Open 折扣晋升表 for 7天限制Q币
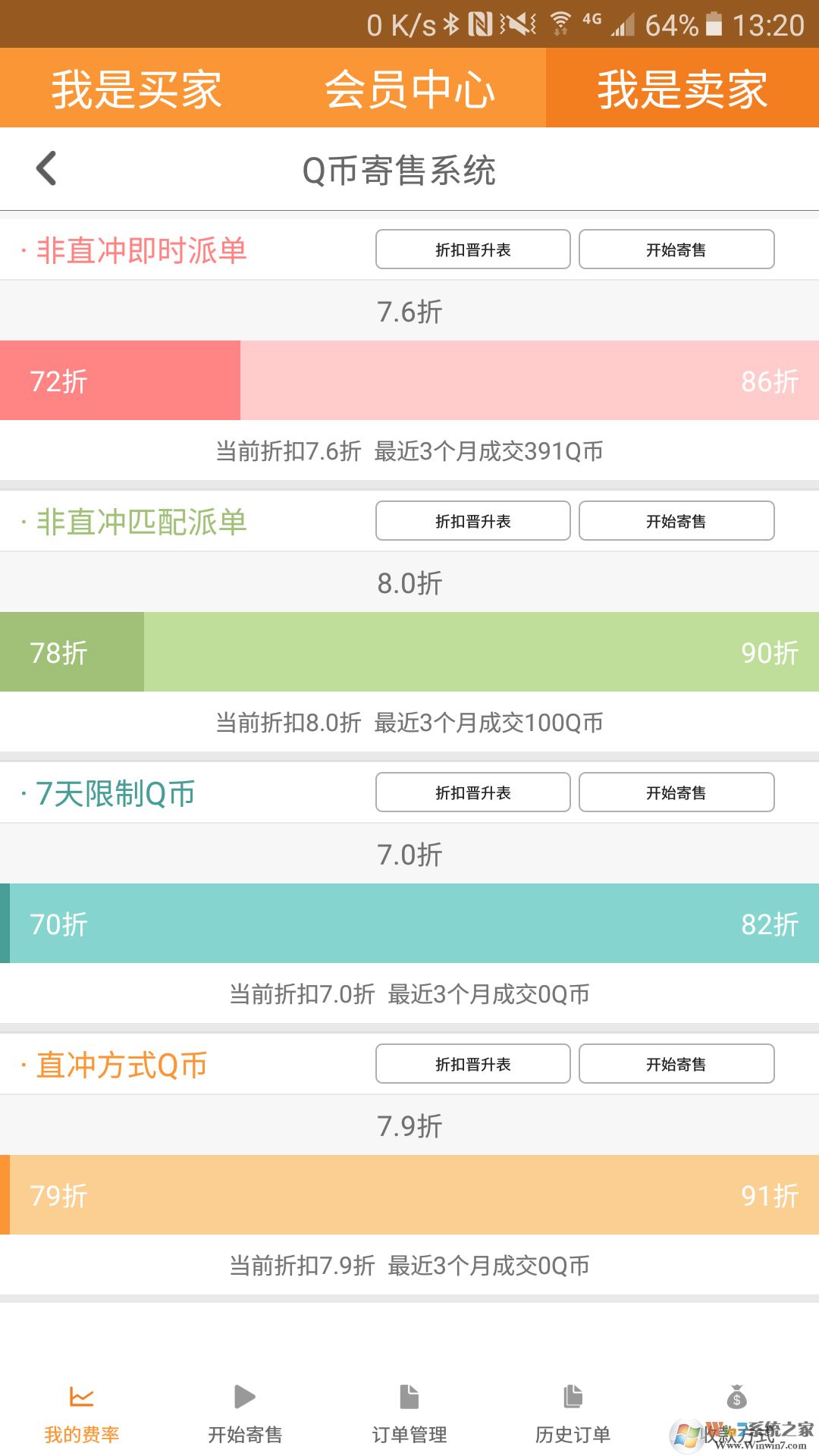Viewport: 819px width, 1456px height. (x=472, y=792)
